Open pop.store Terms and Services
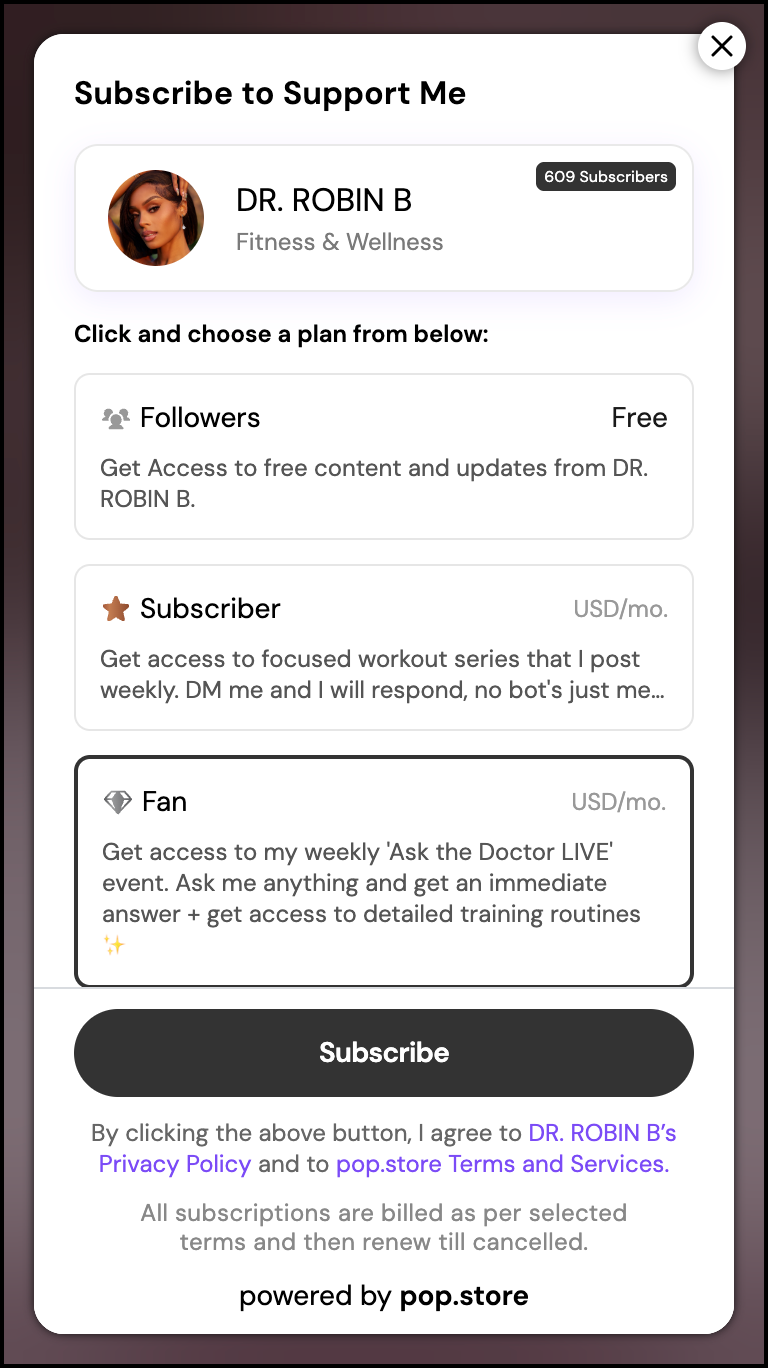The width and height of the screenshot is (768, 1368). coord(502,1164)
